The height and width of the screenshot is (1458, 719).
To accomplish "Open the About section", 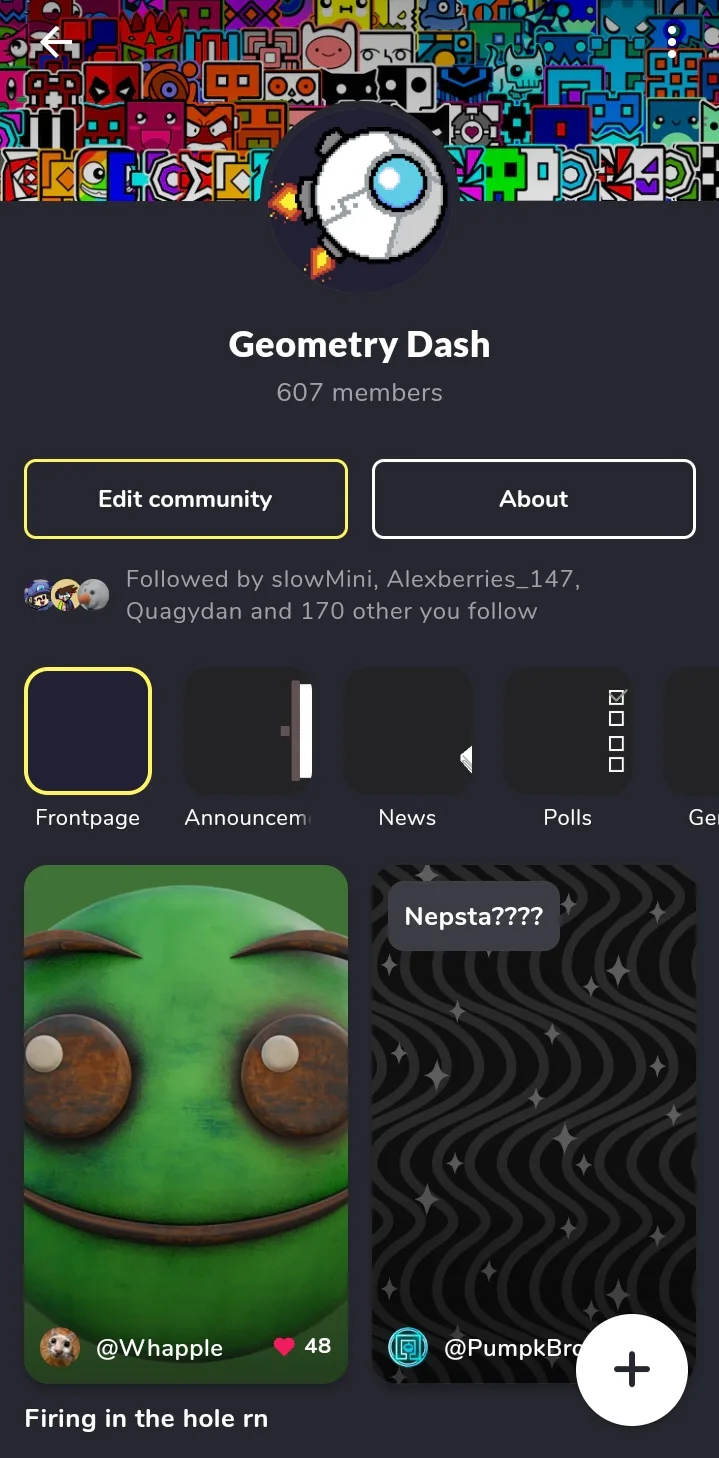I will click(x=534, y=499).
